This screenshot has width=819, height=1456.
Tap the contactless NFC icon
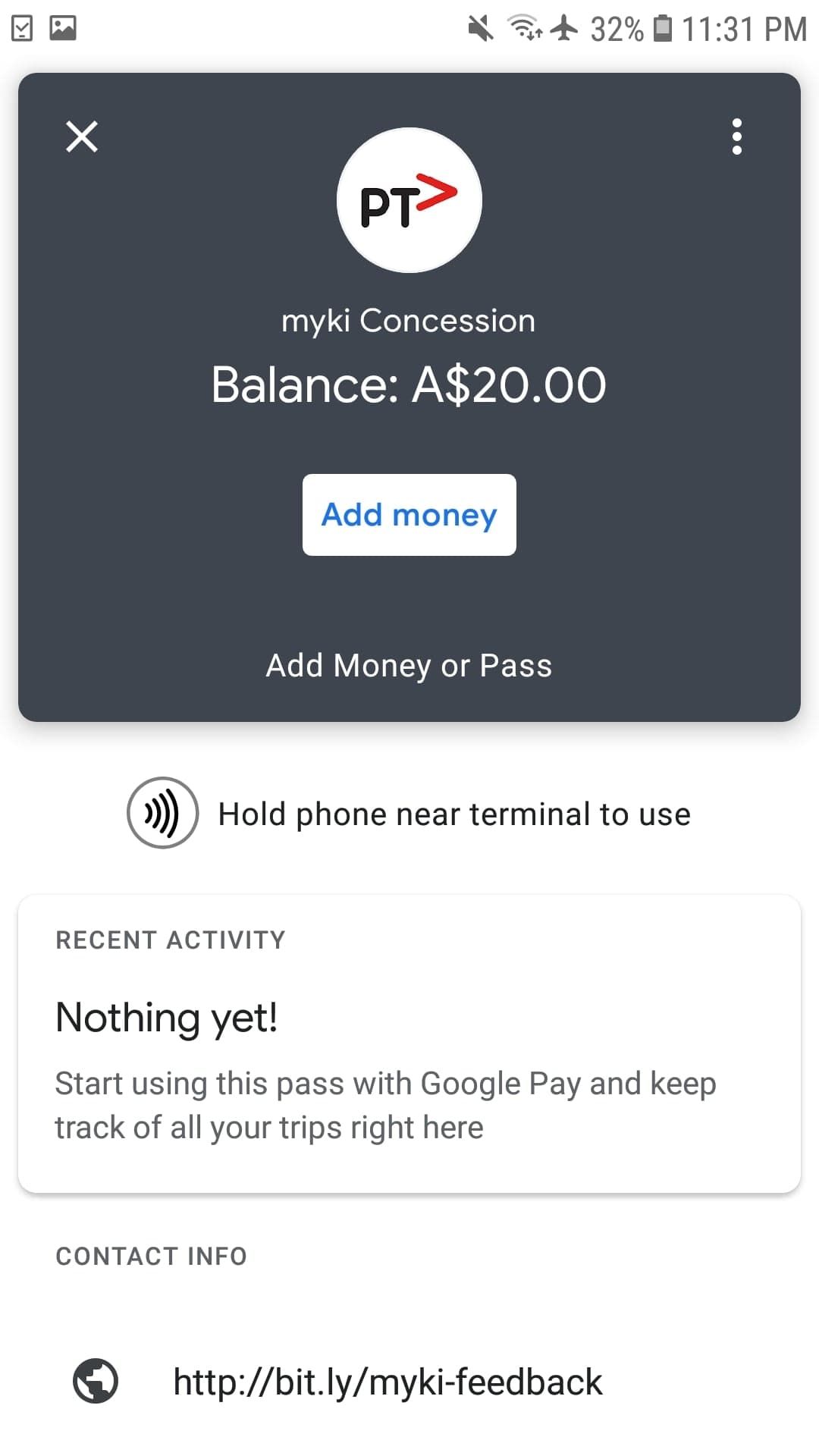(162, 814)
